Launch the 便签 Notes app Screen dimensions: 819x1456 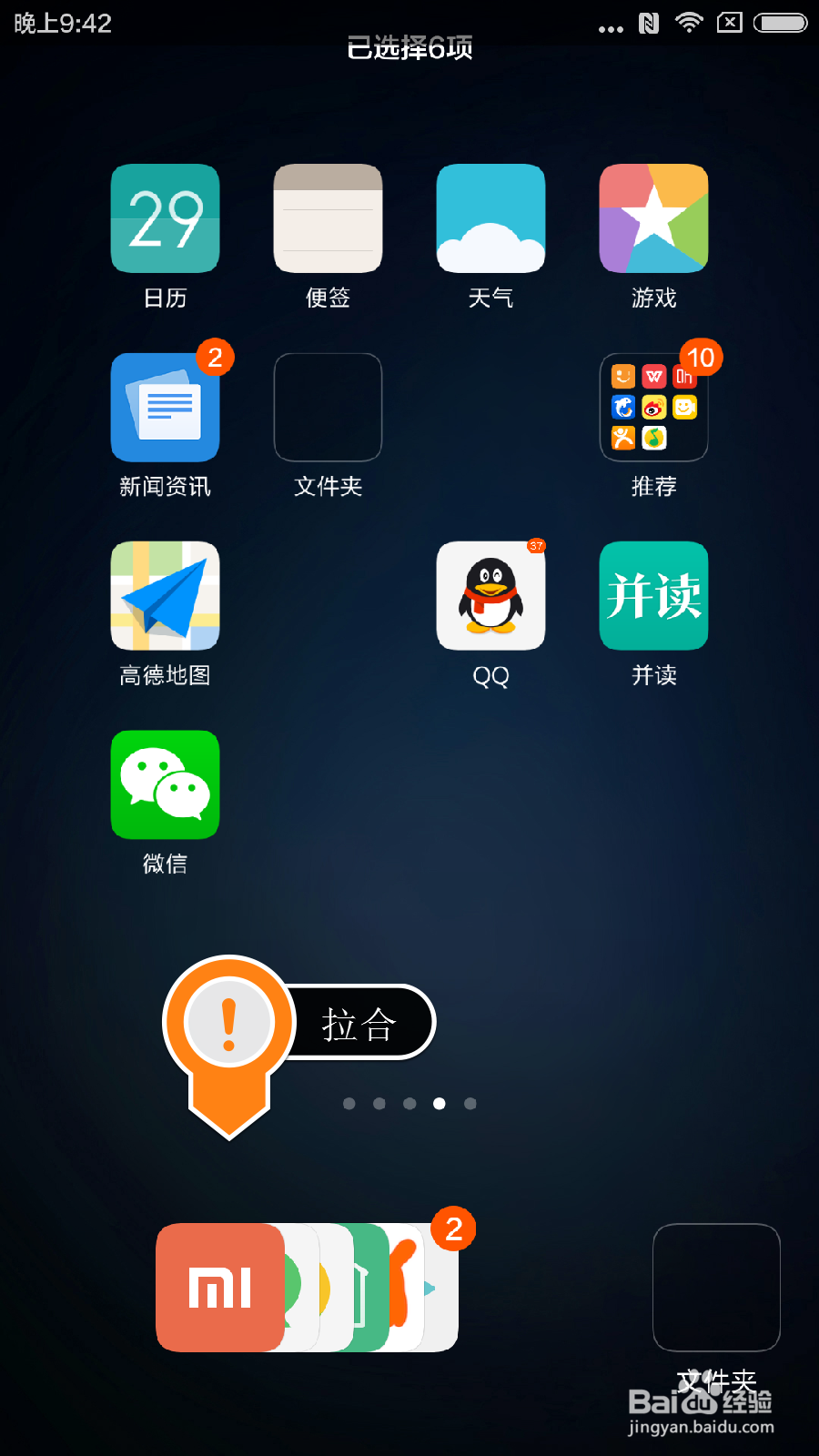click(327, 218)
